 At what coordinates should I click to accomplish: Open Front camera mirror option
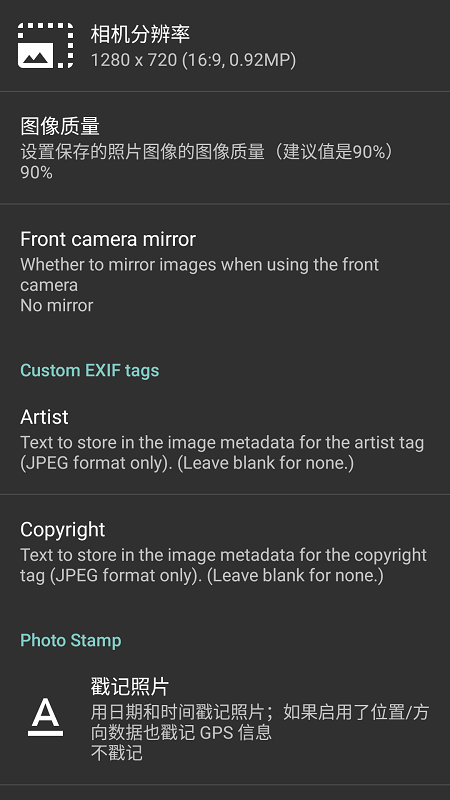(x=225, y=271)
